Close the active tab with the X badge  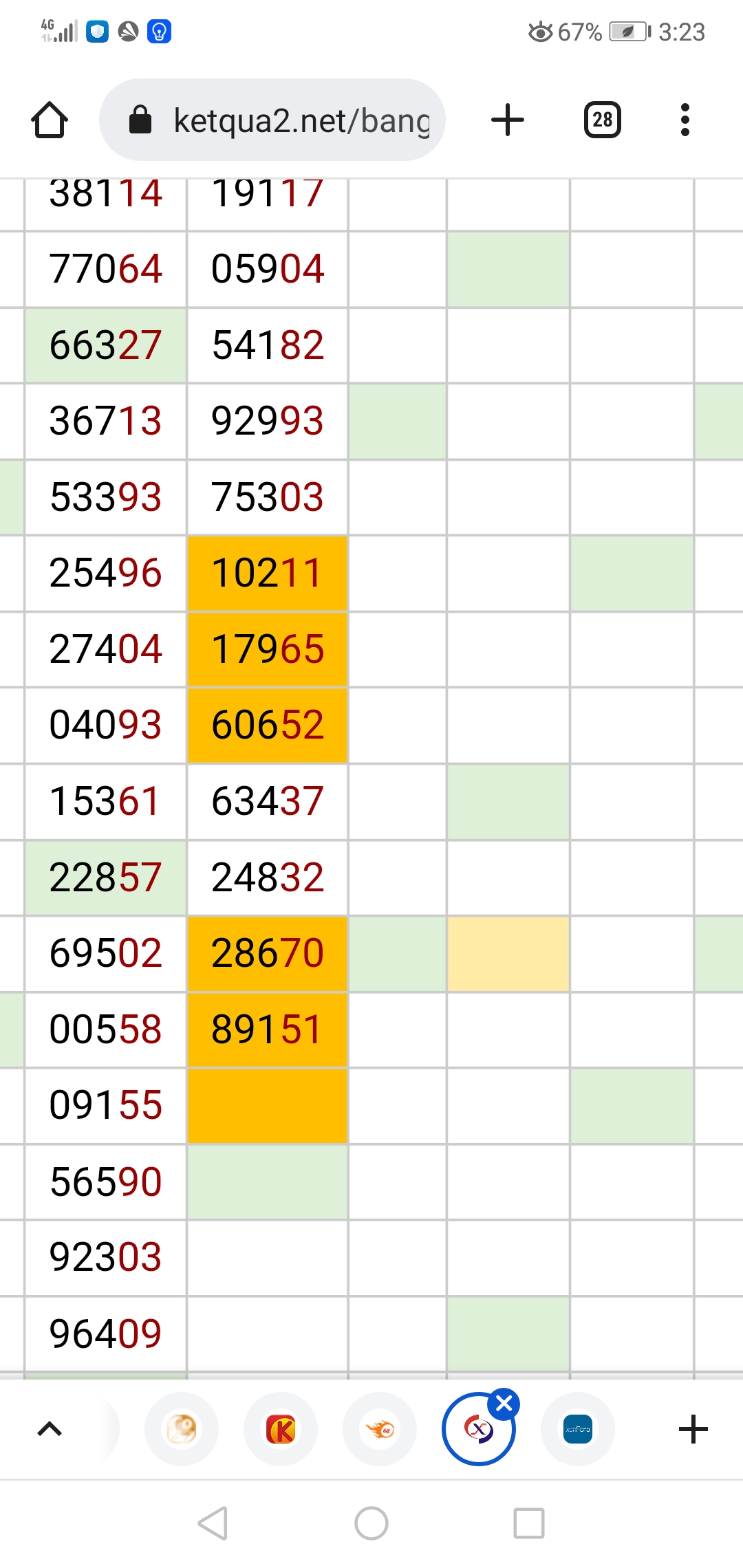point(504,1404)
